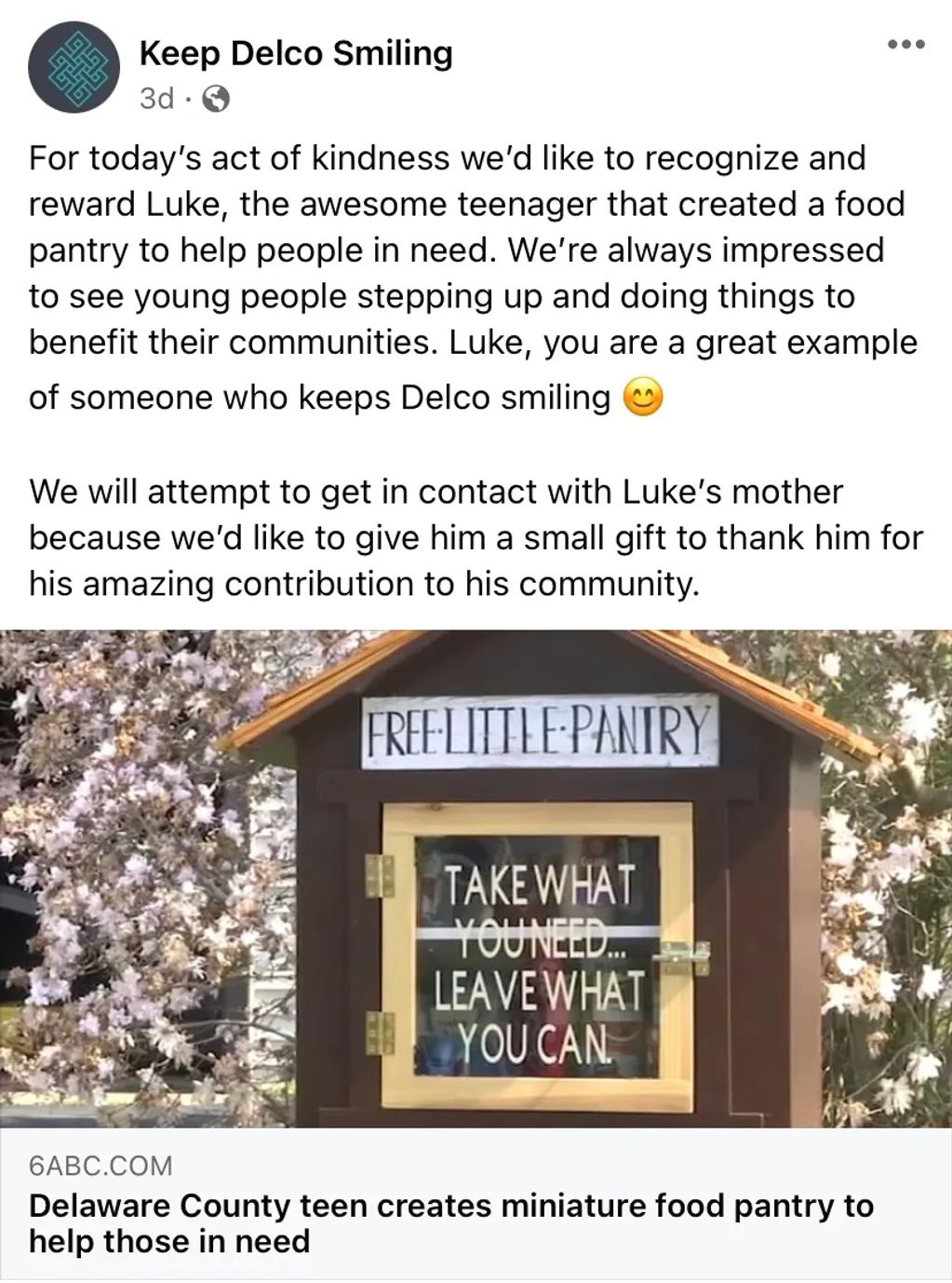Visit the Keep Delco Smiling page name

coord(296,53)
